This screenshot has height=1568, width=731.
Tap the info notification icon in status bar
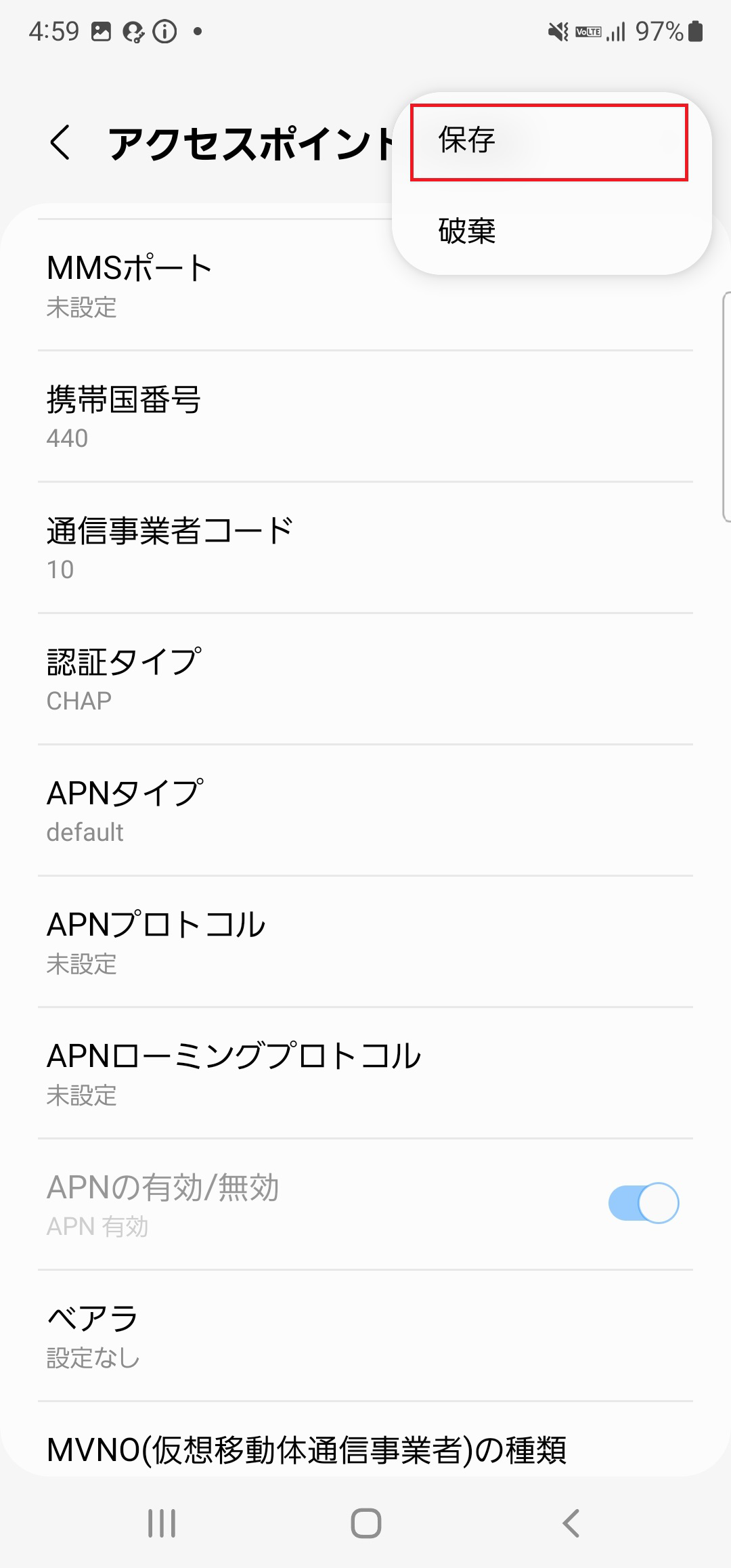click(x=164, y=31)
